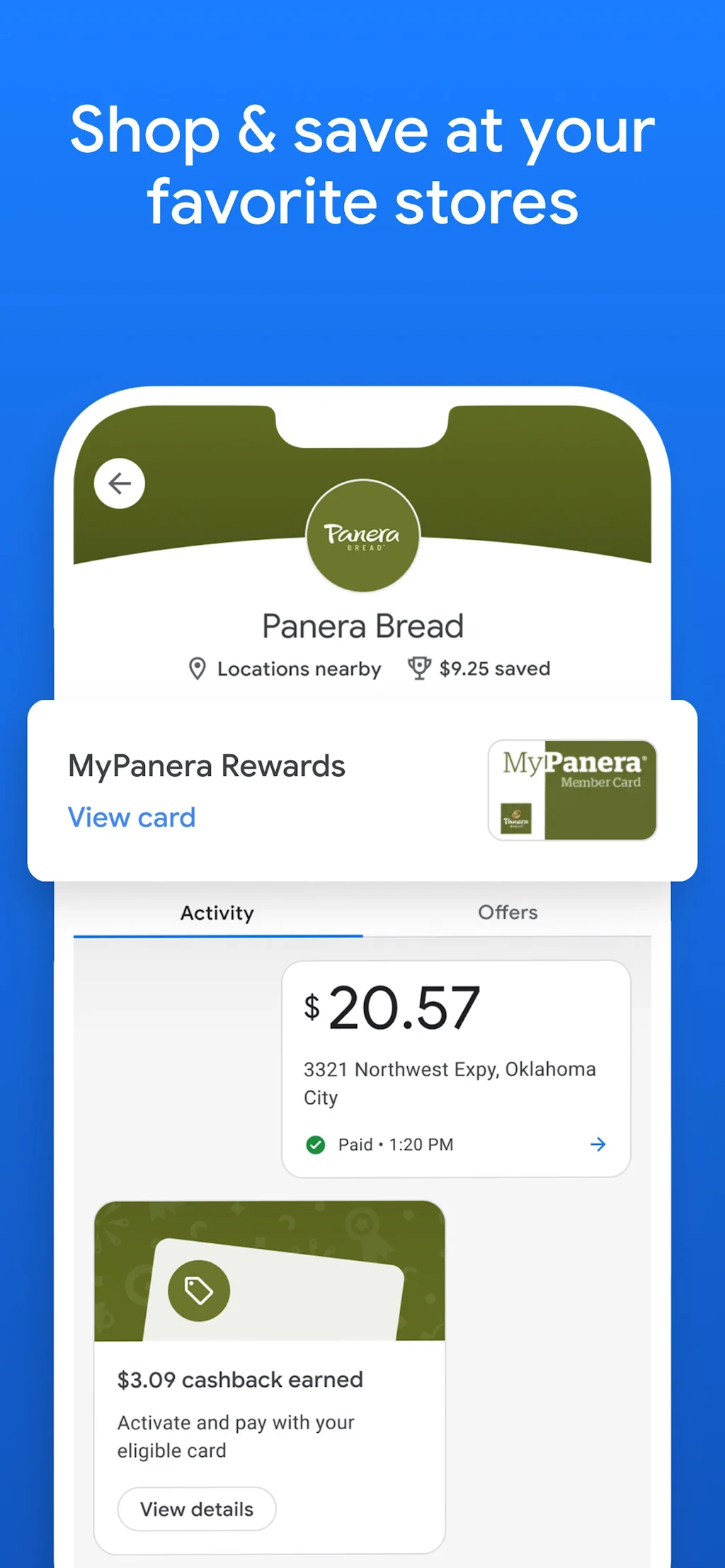Tap the green Paid checkmark icon

pyautogui.click(x=316, y=1144)
